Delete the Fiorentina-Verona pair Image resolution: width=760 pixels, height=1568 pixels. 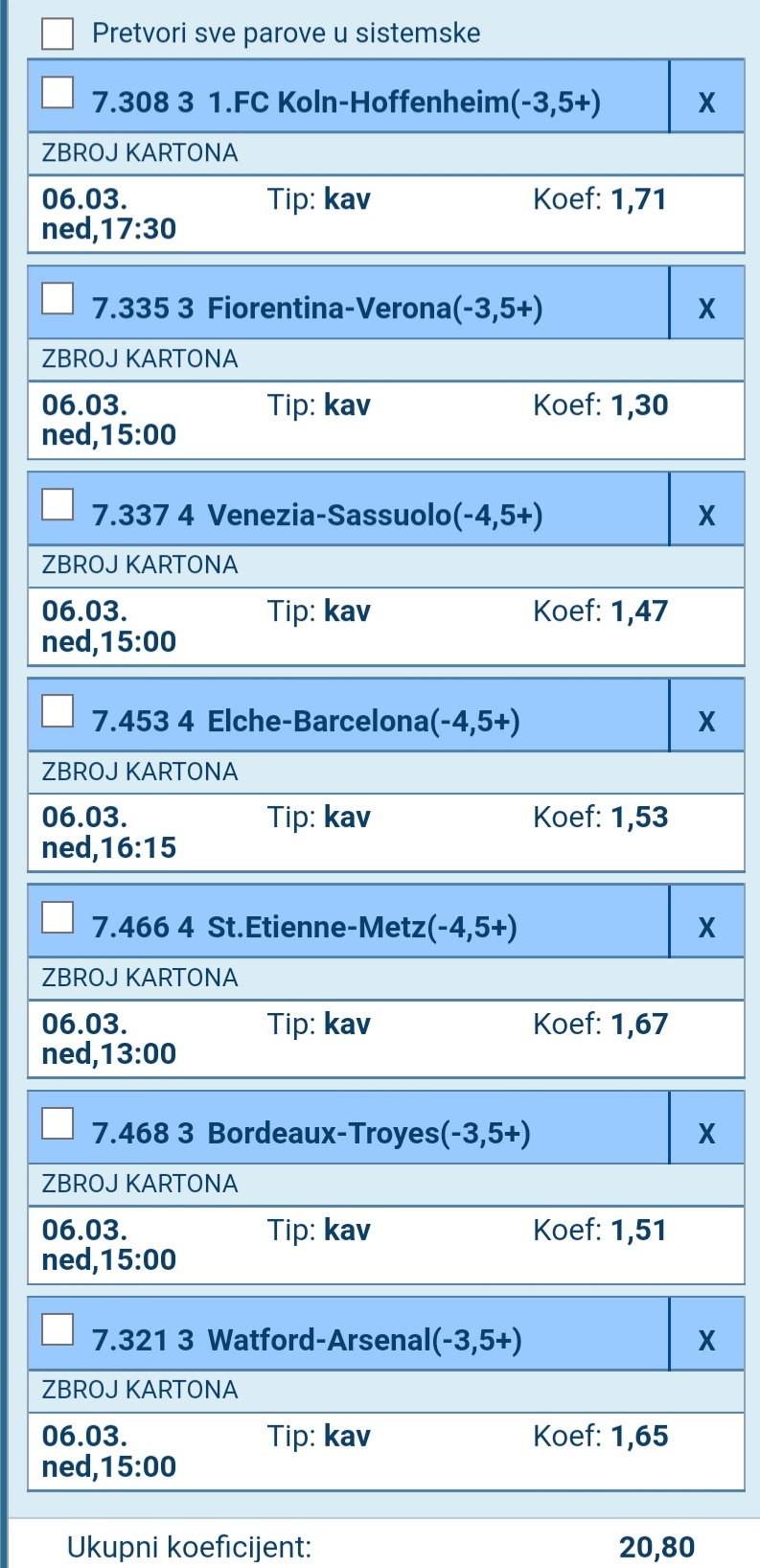pyautogui.click(x=706, y=308)
